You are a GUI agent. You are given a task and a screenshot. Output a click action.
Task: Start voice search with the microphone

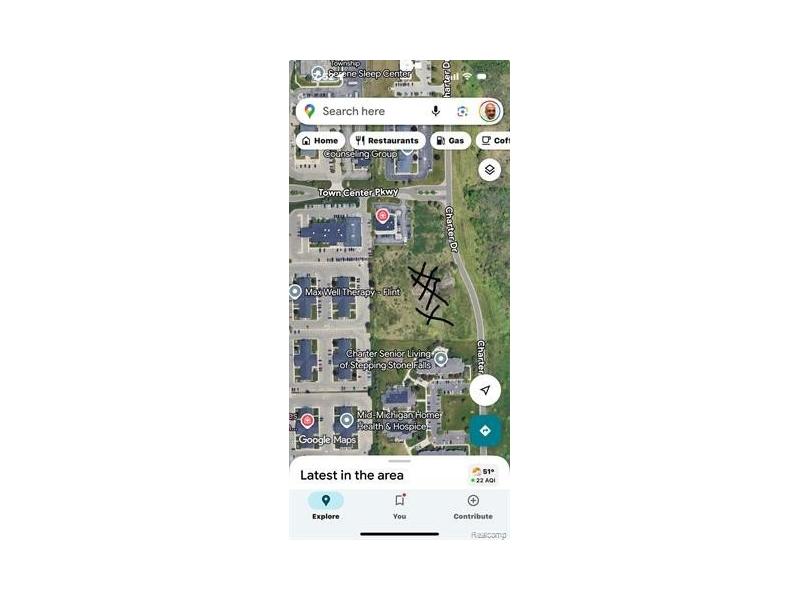[436, 111]
